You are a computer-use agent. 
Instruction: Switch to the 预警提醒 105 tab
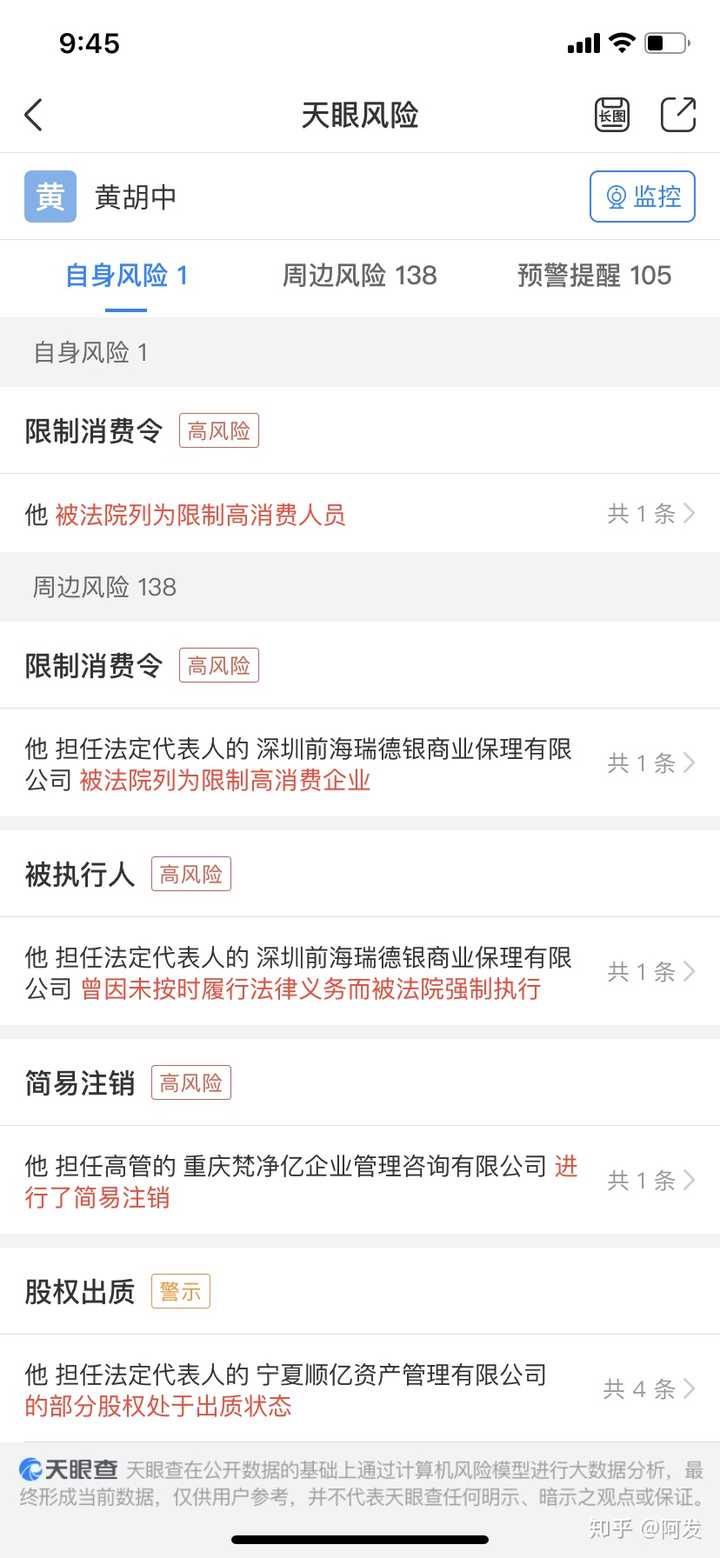tap(594, 276)
